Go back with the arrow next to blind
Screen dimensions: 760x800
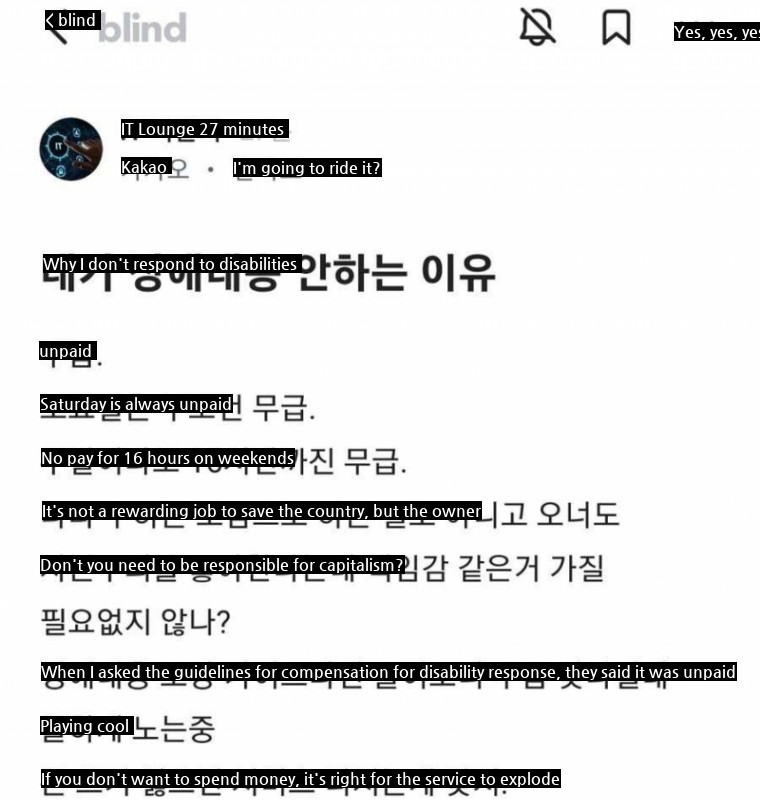point(56,28)
